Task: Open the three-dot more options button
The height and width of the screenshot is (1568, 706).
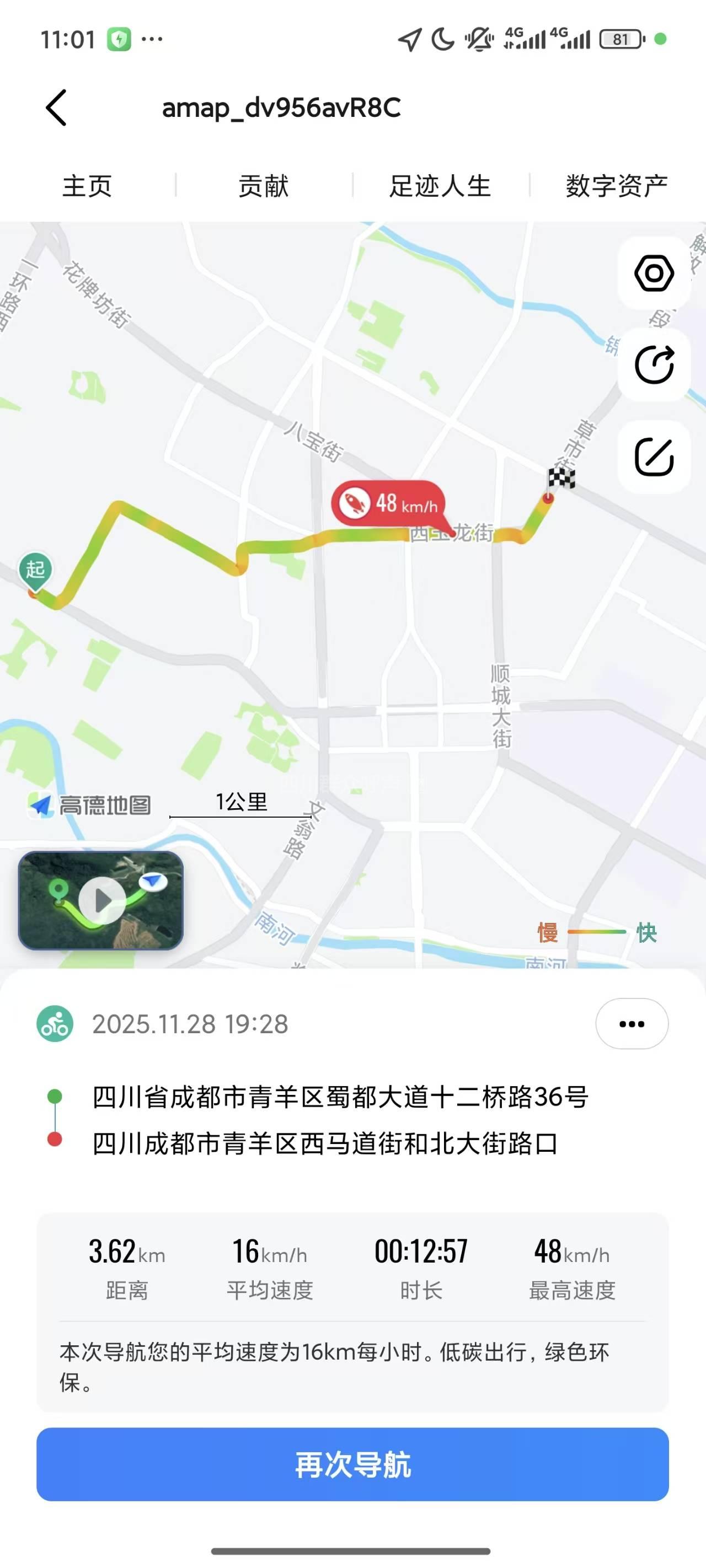Action: click(x=632, y=1024)
